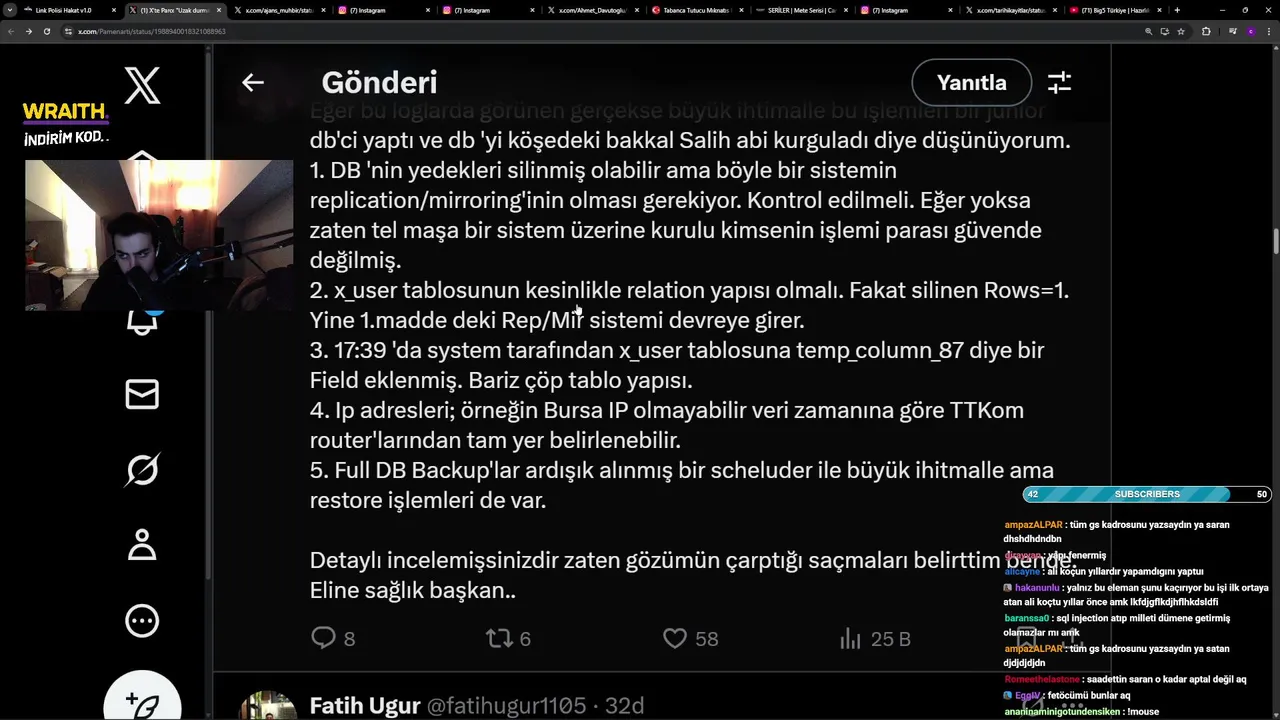Open X home via the X logo
Image resolution: width=1280 pixels, height=720 pixels.
click(142, 86)
